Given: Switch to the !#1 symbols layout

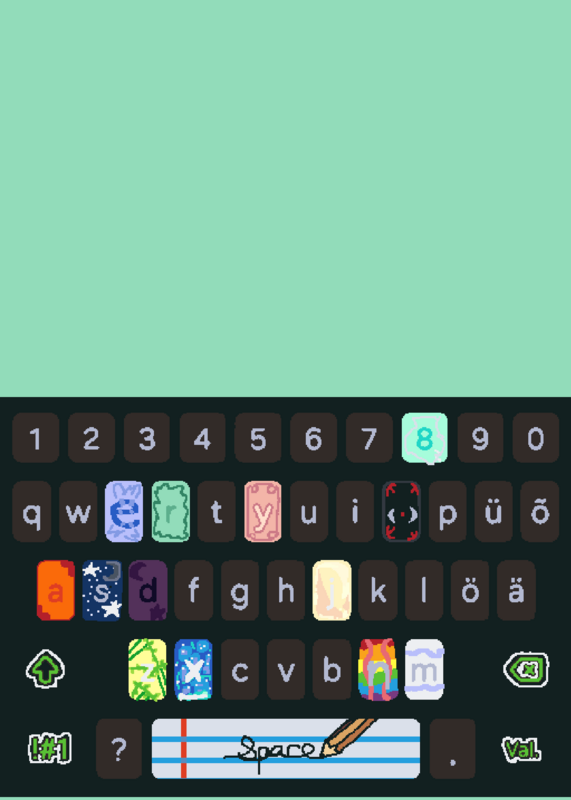Looking at the screenshot, I should pyautogui.click(x=49, y=749).
